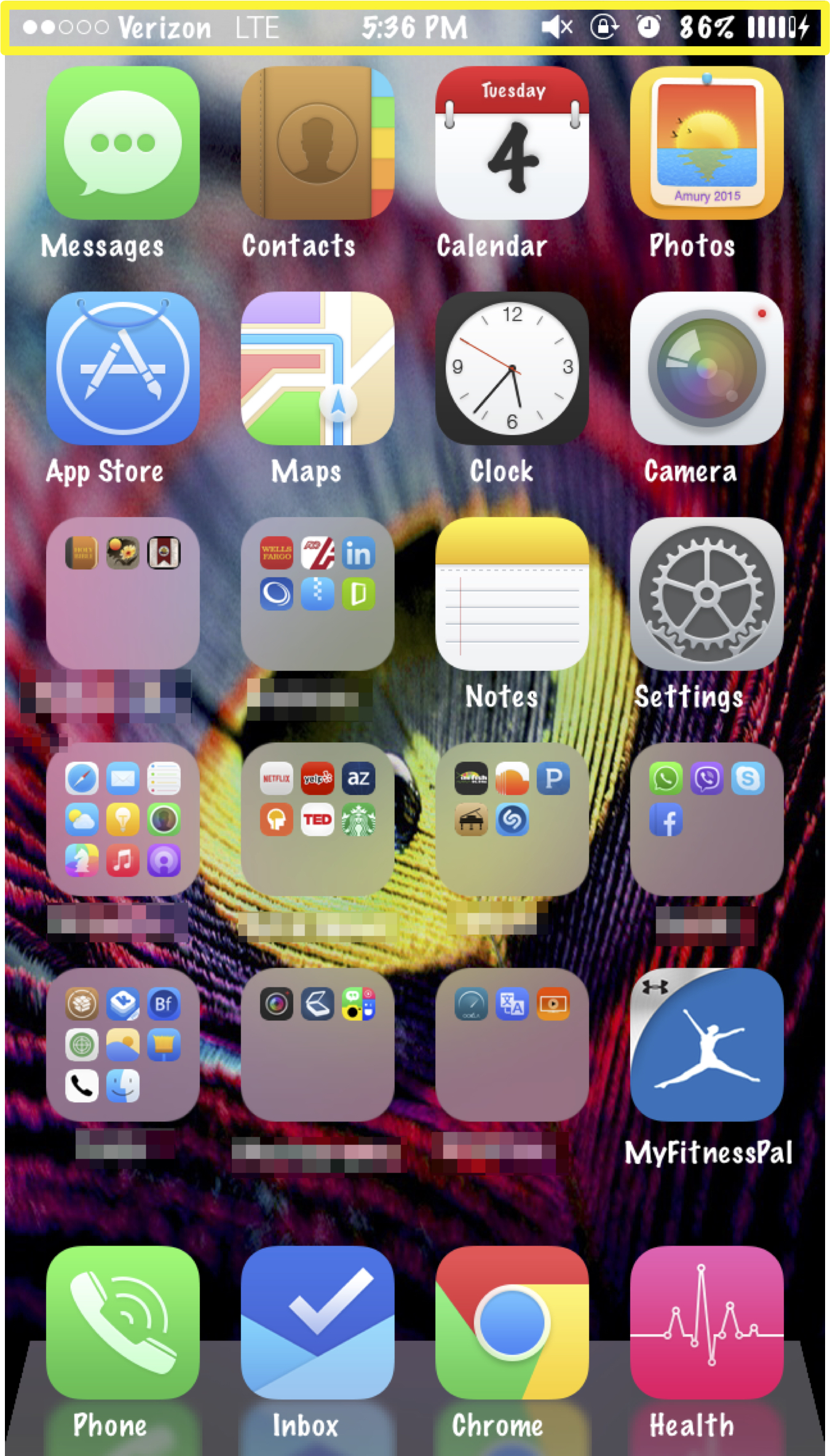The image size is (830, 1456).
Task: Open Inbox in the dock
Action: click(x=317, y=1323)
